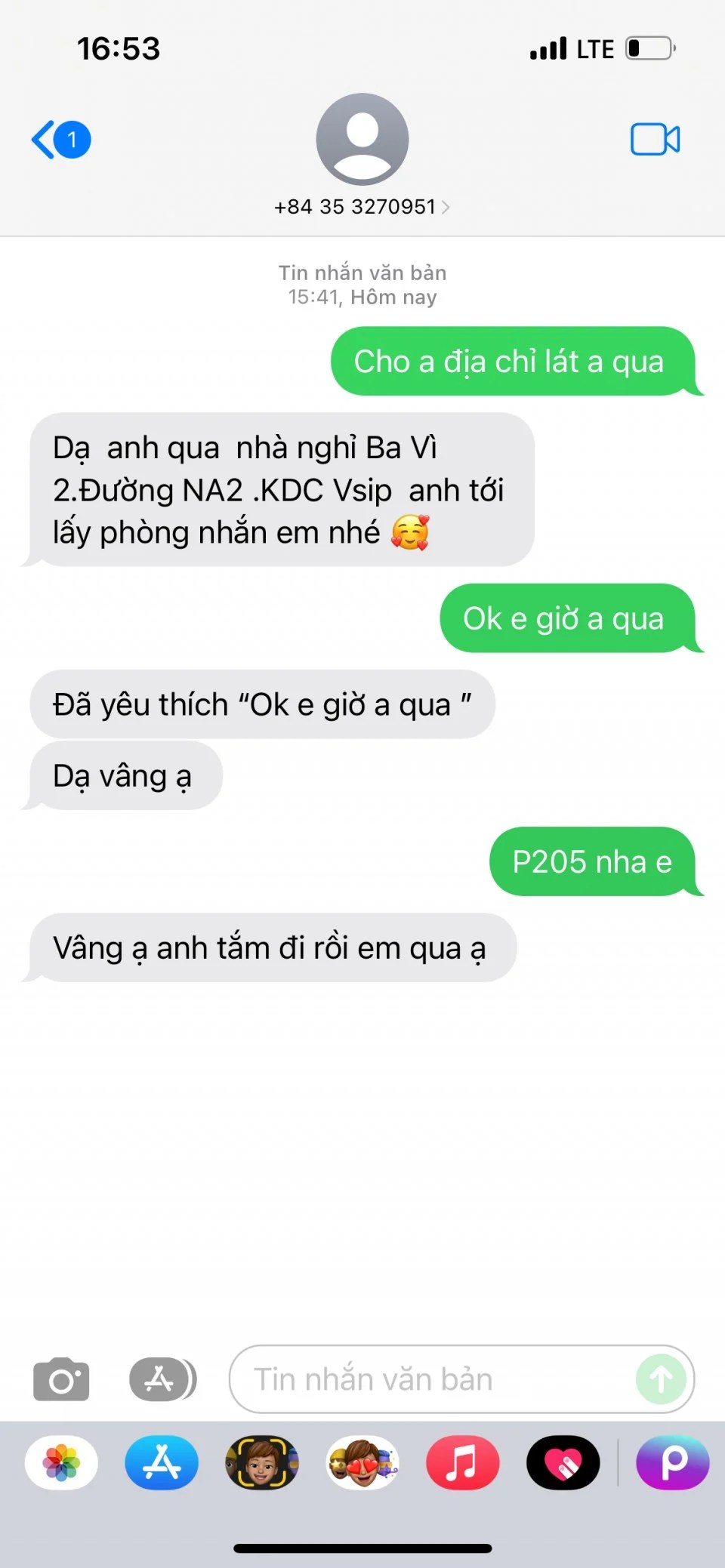Send the message with the arrow button

coord(661,1379)
